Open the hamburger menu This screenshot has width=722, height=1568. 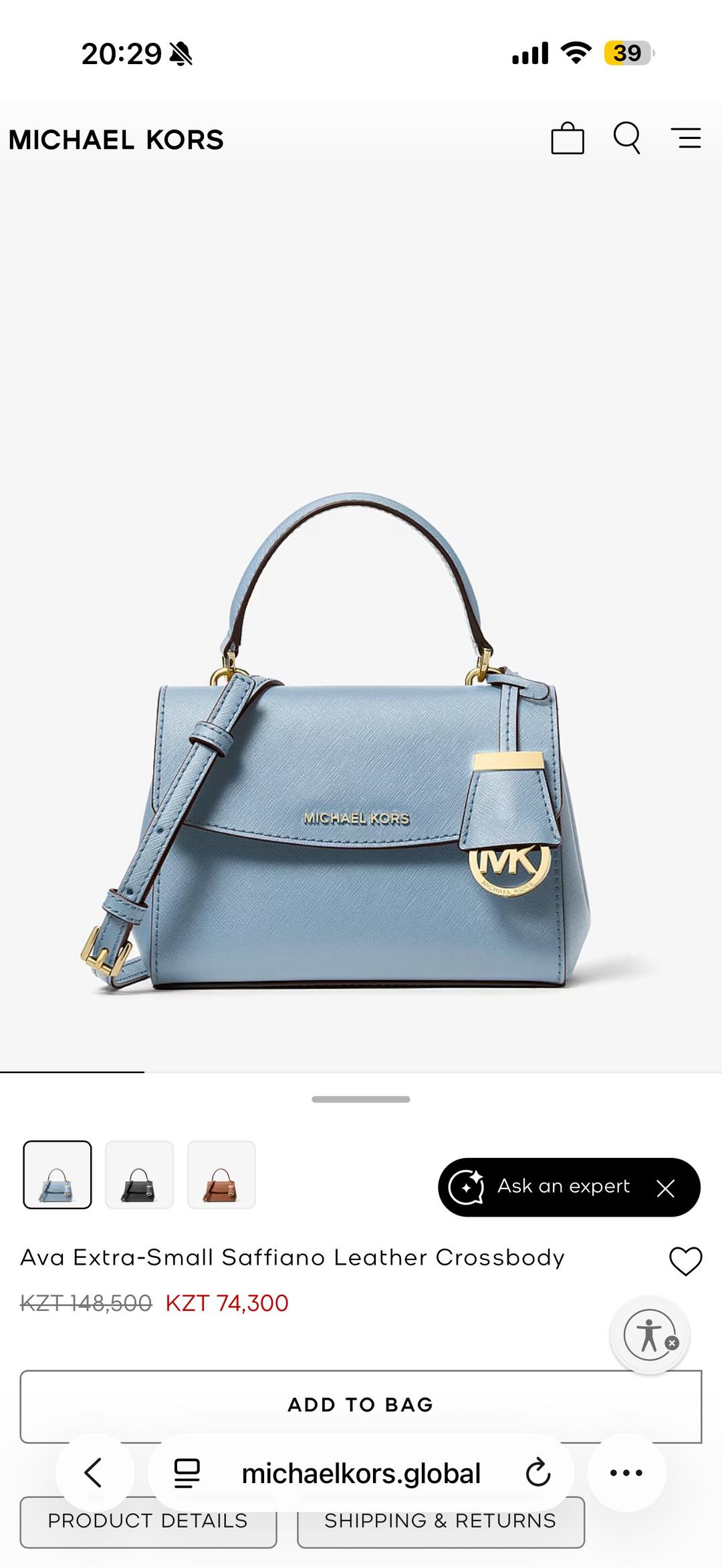686,138
